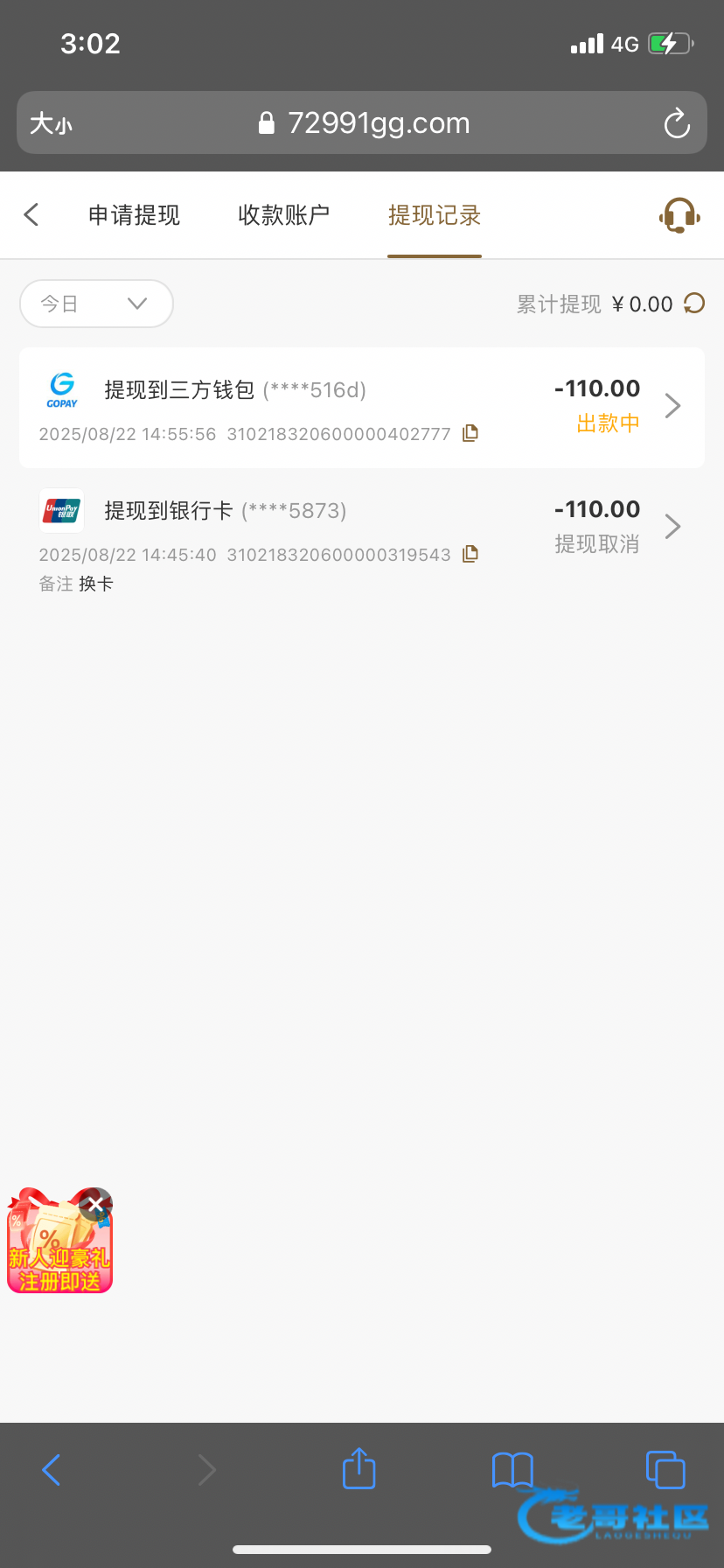Image resolution: width=724 pixels, height=1568 pixels.
Task: Switch to the 申请提现 tab
Action: [134, 215]
